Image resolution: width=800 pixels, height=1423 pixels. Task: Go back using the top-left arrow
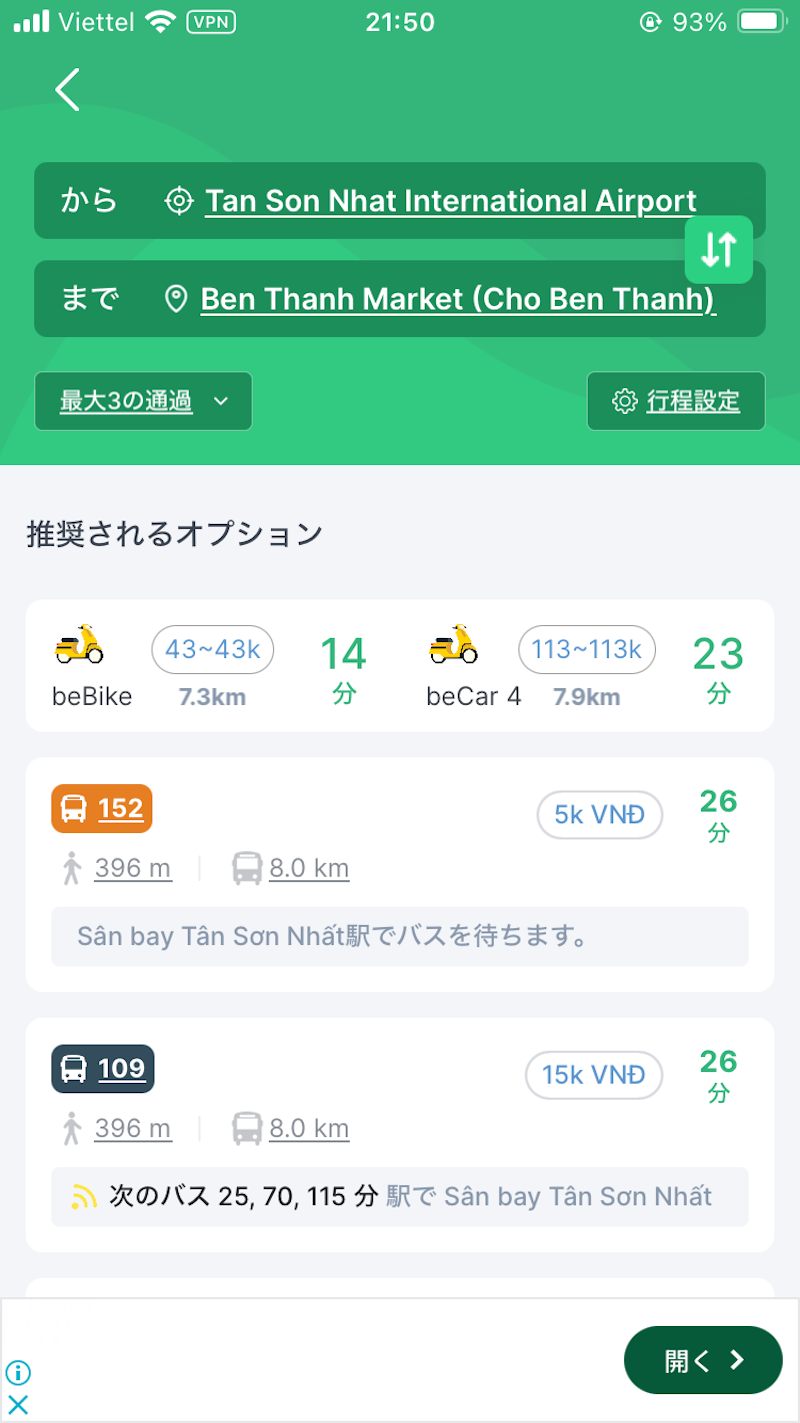tap(67, 90)
